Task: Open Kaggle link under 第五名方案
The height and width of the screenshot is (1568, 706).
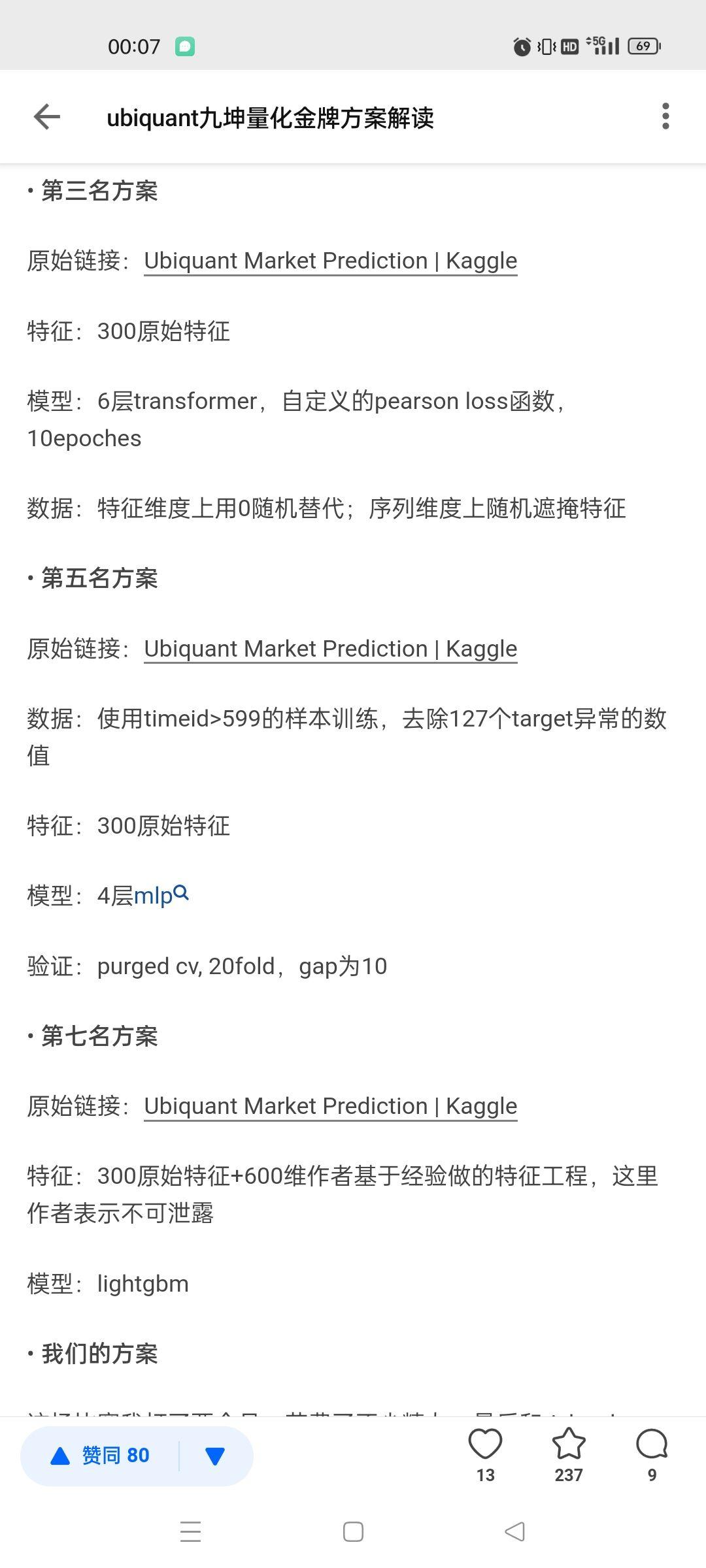Action: (330, 649)
